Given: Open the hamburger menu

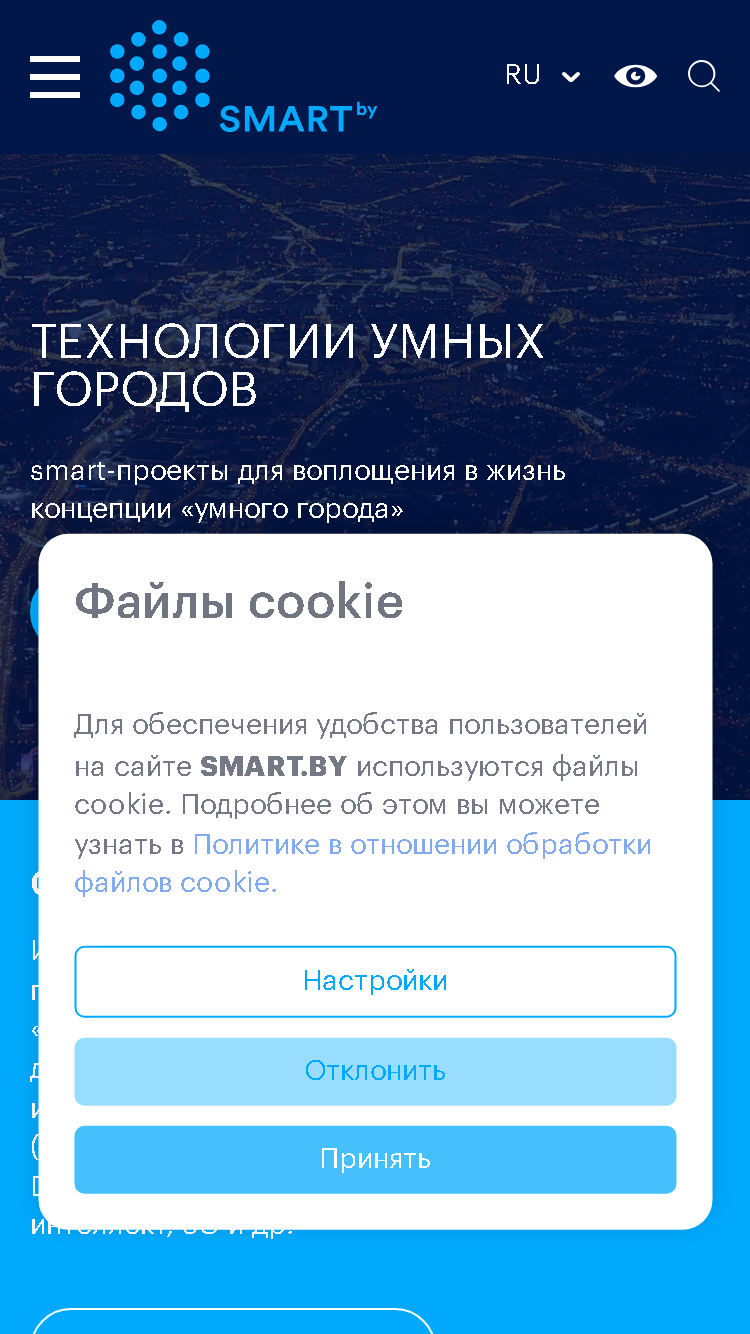Looking at the screenshot, I should pos(55,77).
